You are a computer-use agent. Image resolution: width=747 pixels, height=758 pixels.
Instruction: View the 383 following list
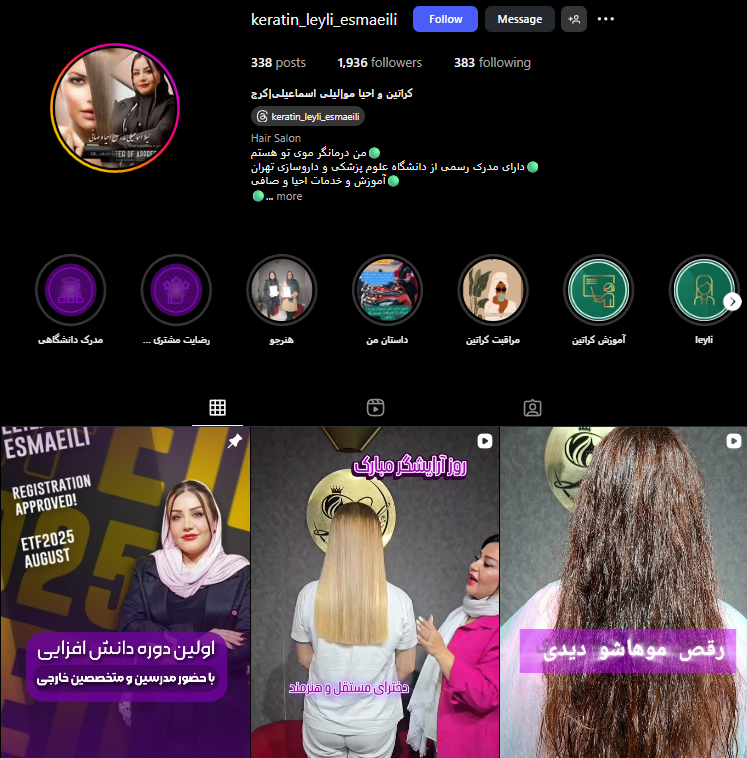[492, 62]
